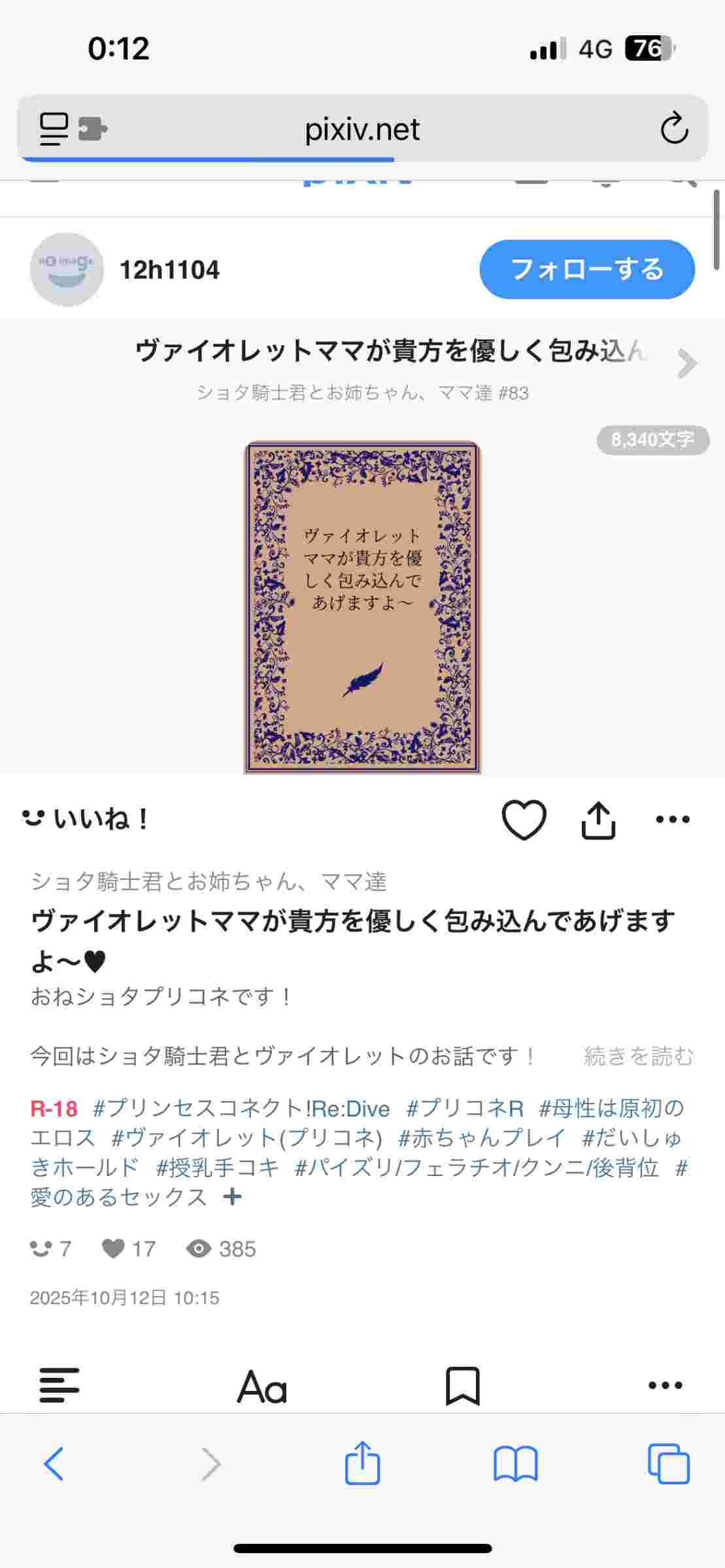This screenshot has width=725, height=1568.
Task: Open Safari tabs overview
Action: [x=668, y=1464]
